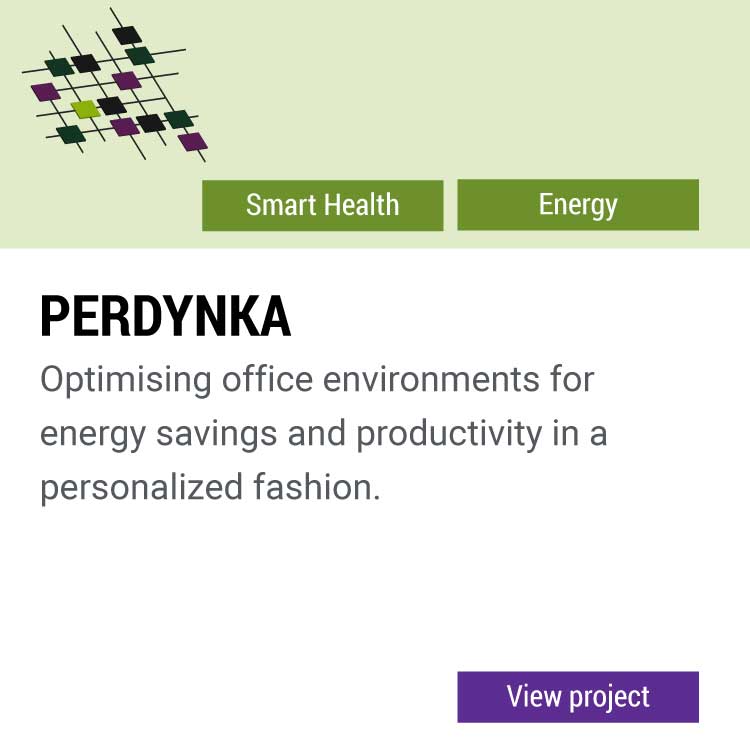Select the Smart Health tag
Screen dimensions: 750x750
322,205
